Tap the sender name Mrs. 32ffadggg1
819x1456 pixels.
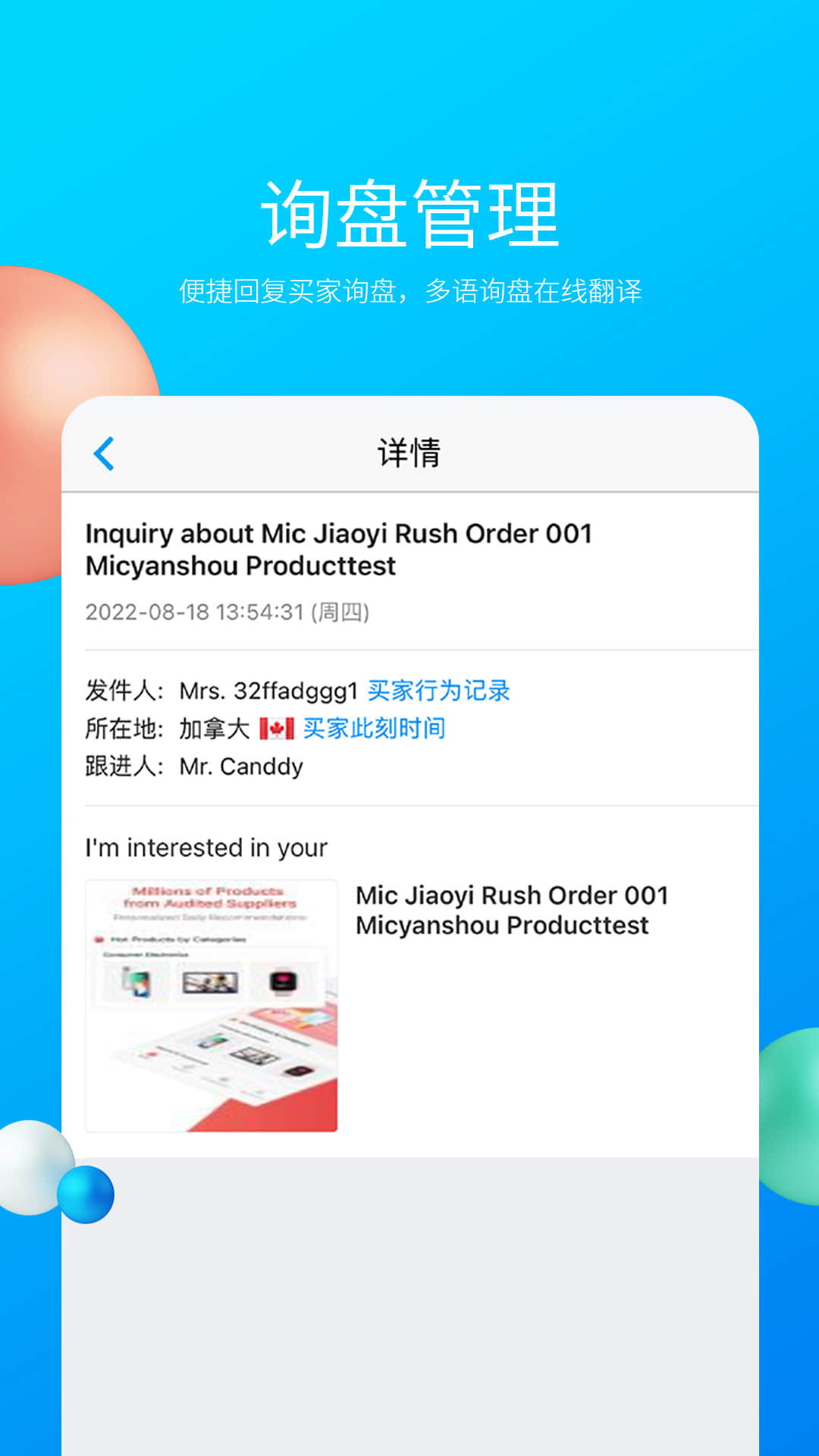pyautogui.click(x=269, y=690)
